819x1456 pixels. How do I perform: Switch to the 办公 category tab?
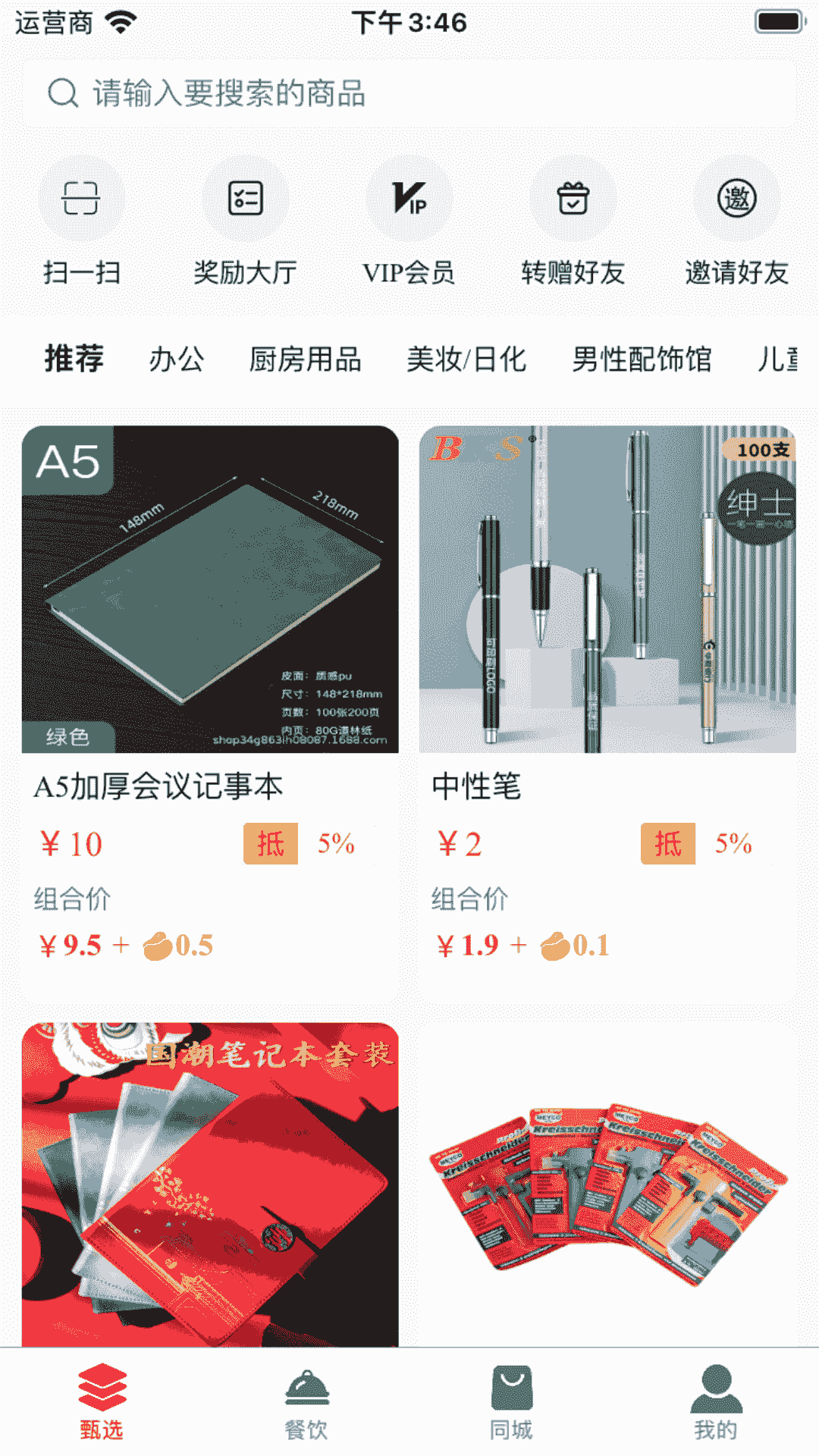[177, 360]
